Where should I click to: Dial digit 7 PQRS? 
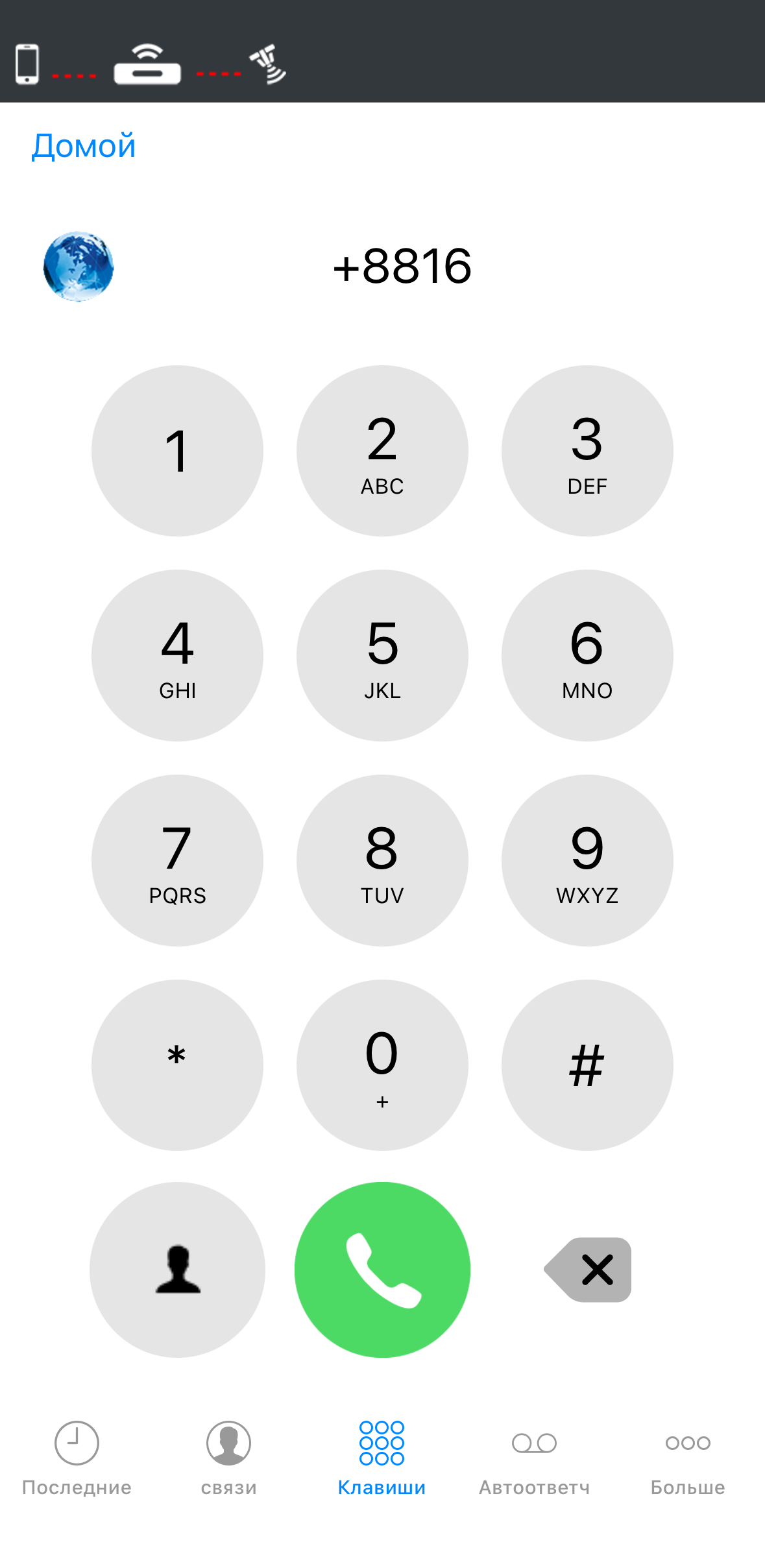click(177, 860)
